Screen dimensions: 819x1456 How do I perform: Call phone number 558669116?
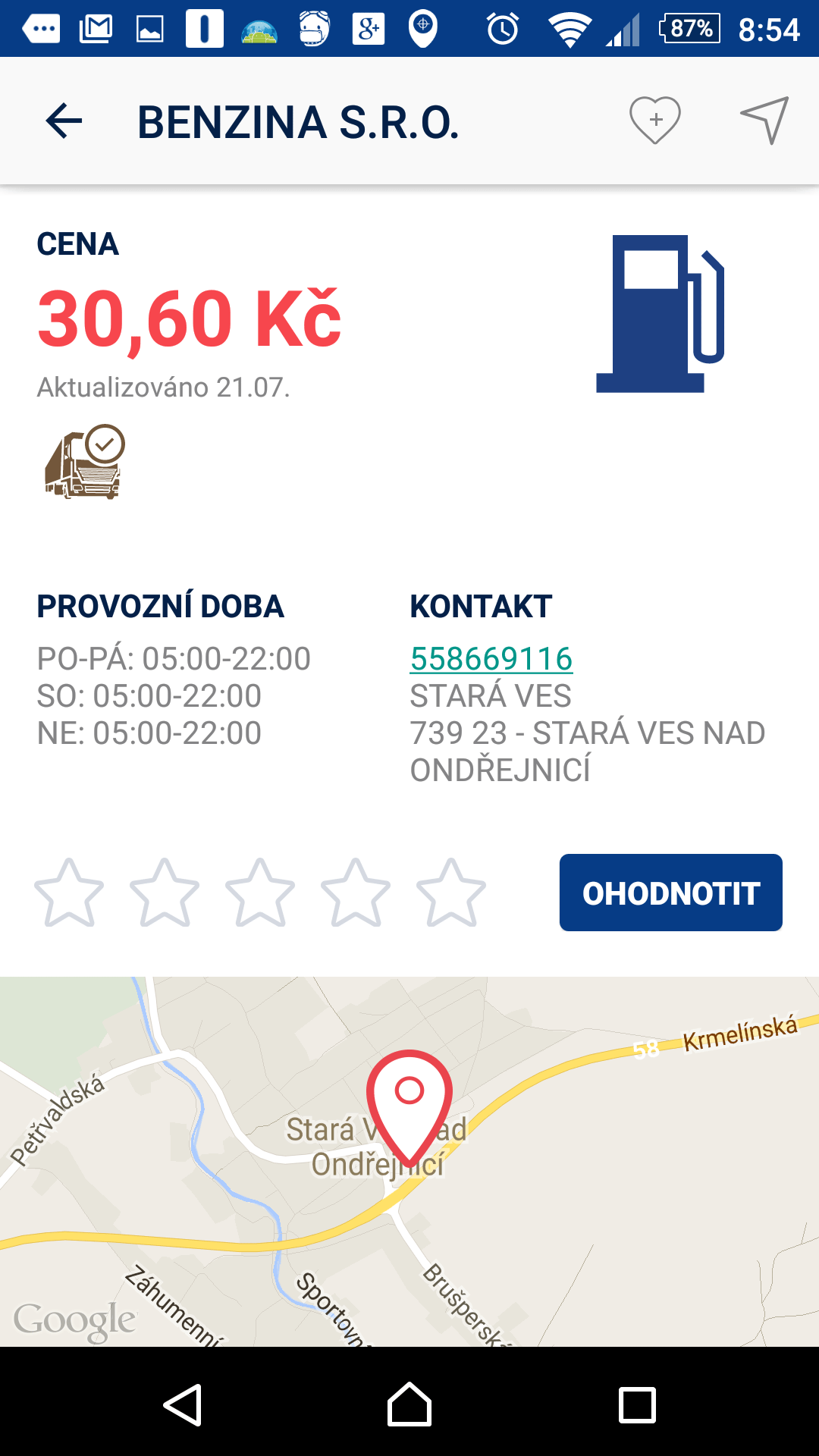491,659
